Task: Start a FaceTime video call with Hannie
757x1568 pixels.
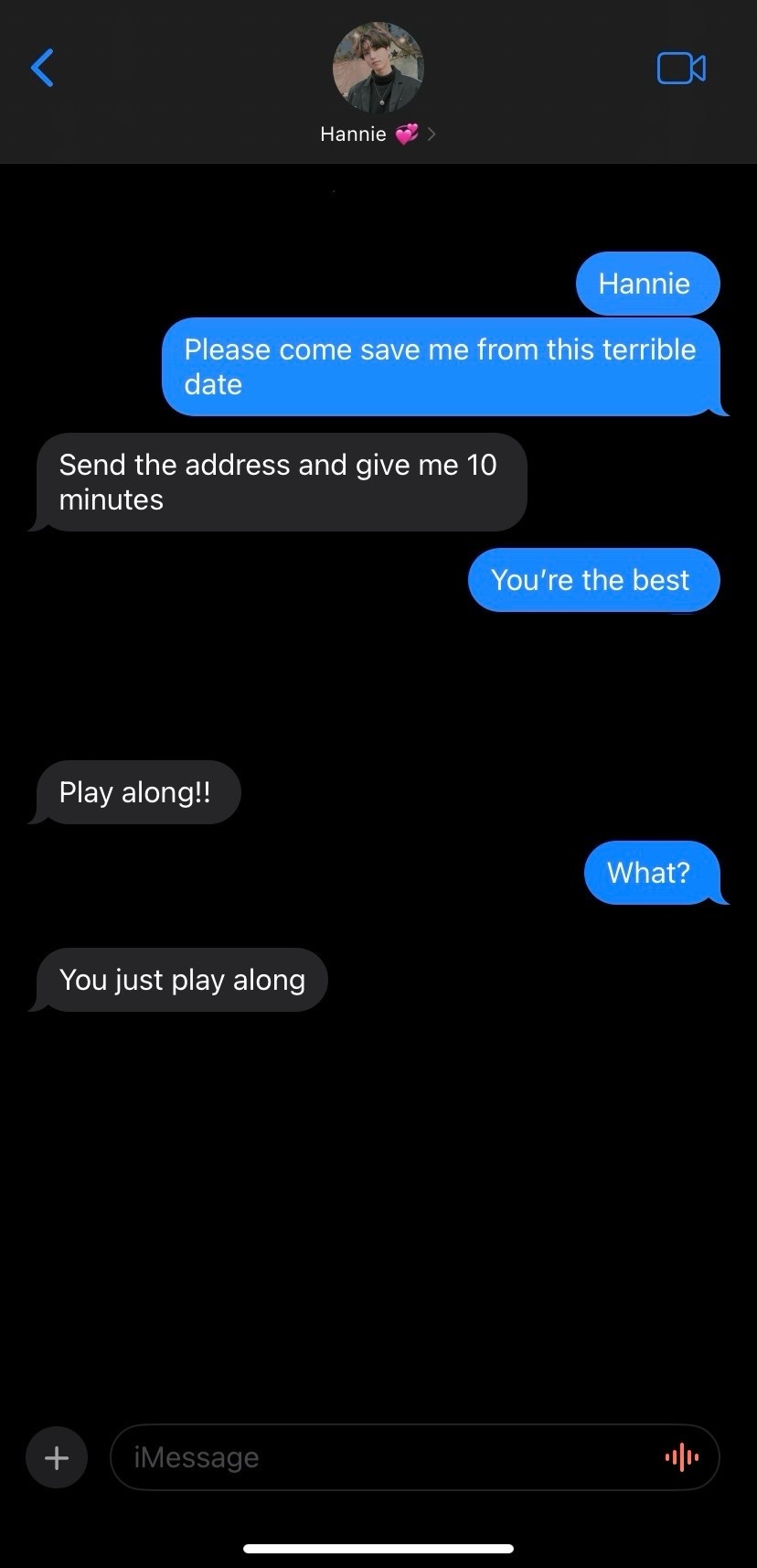Action: (681, 68)
